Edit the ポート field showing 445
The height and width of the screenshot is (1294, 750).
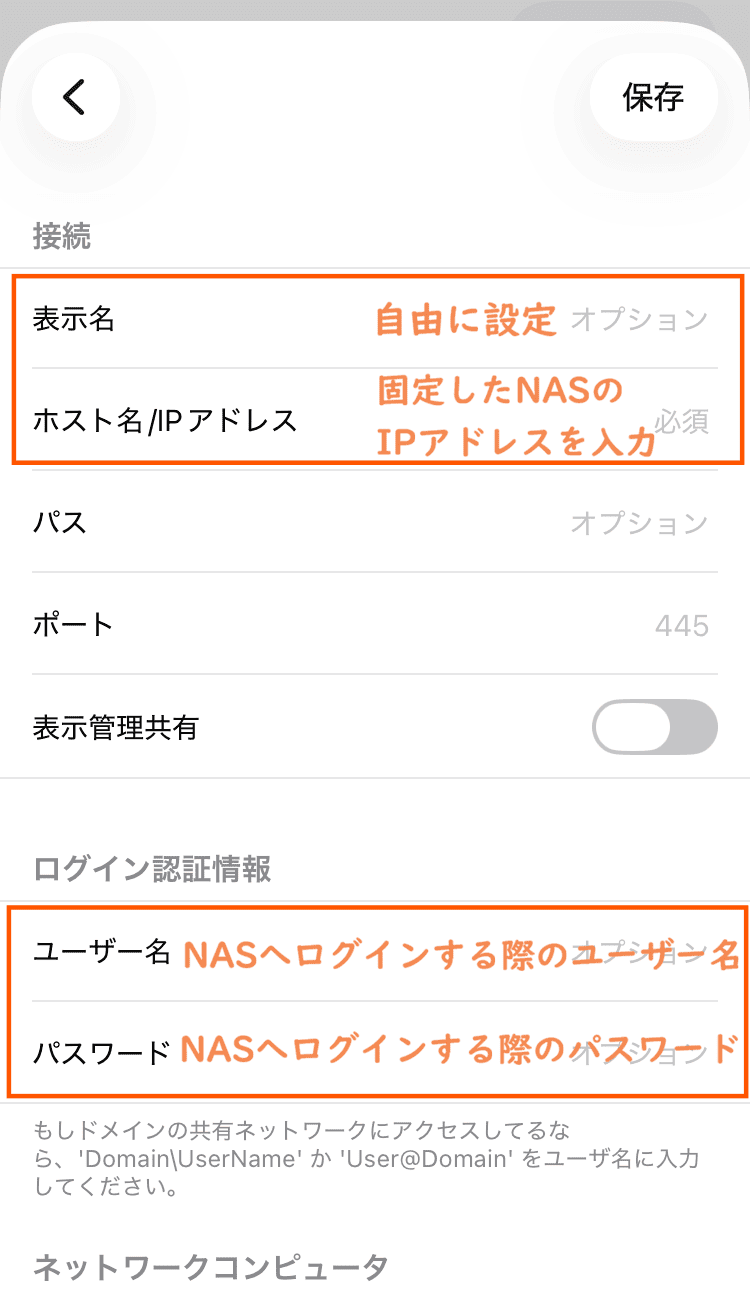coord(560,625)
